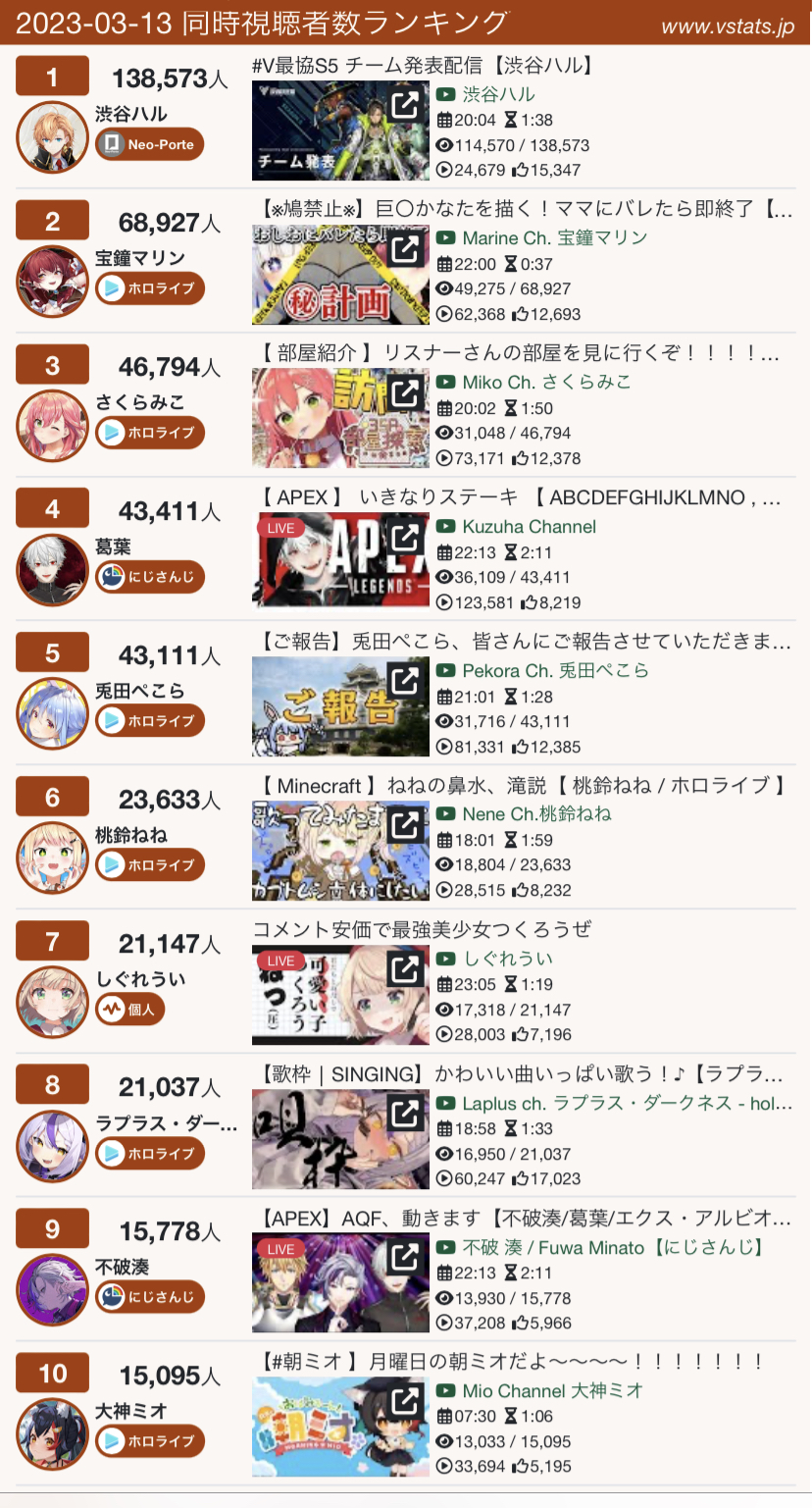Open さくらみこ's profile avatar
812x1508 pixels.
pos(53,426)
